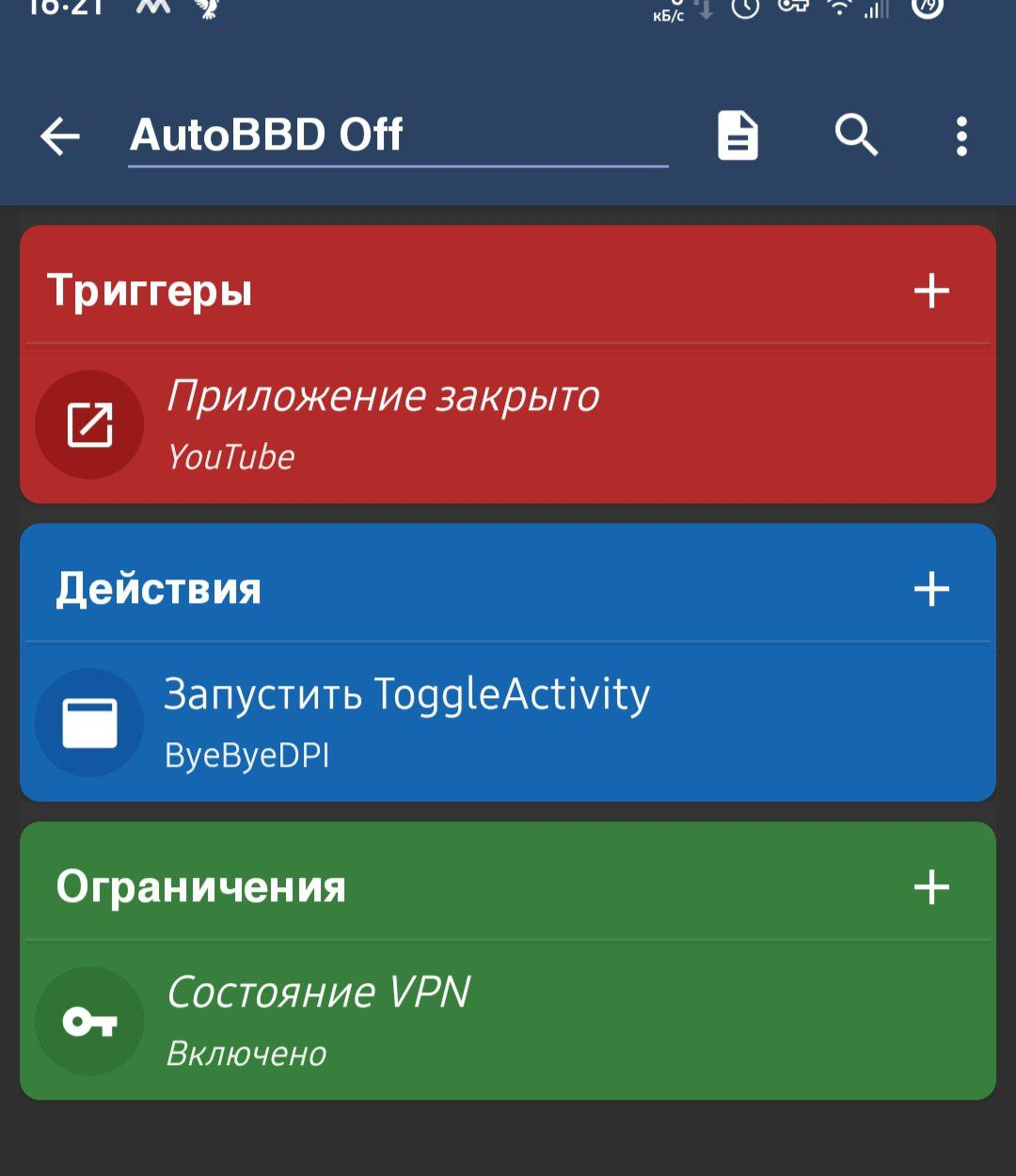Edit the macro name AutoBBD Off
The image size is (1016, 1176).
[397, 135]
